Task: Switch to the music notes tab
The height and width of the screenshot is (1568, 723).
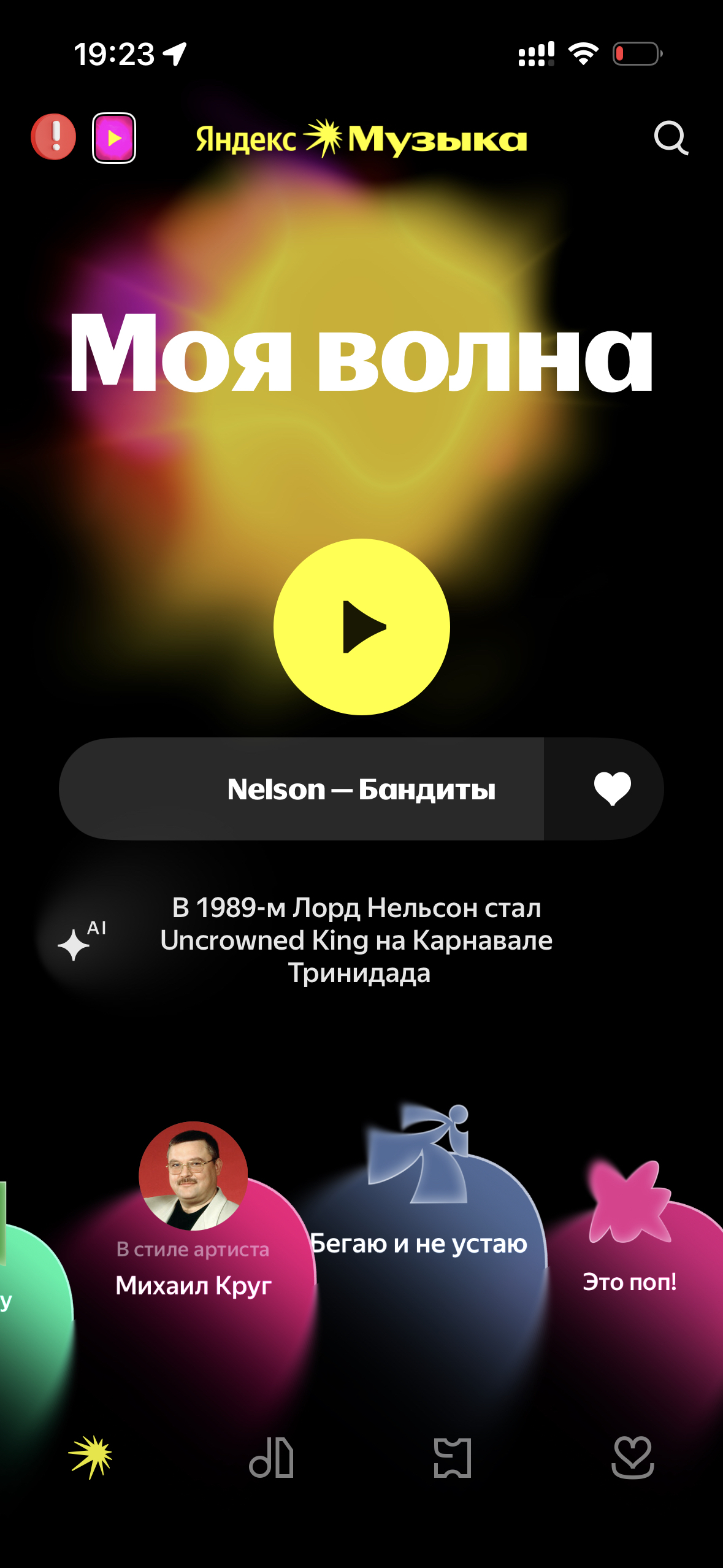Action: [x=272, y=1457]
